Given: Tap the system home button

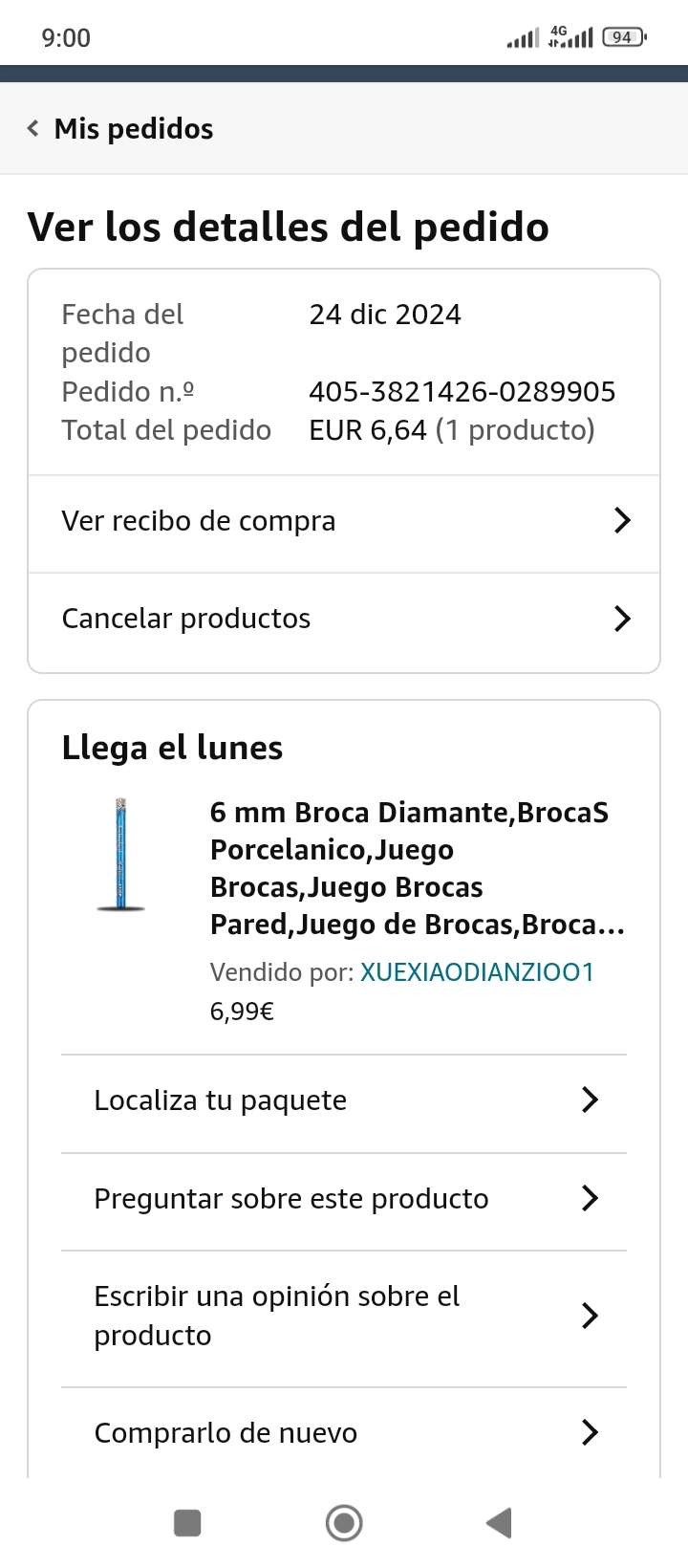Looking at the screenshot, I should point(344,1523).
